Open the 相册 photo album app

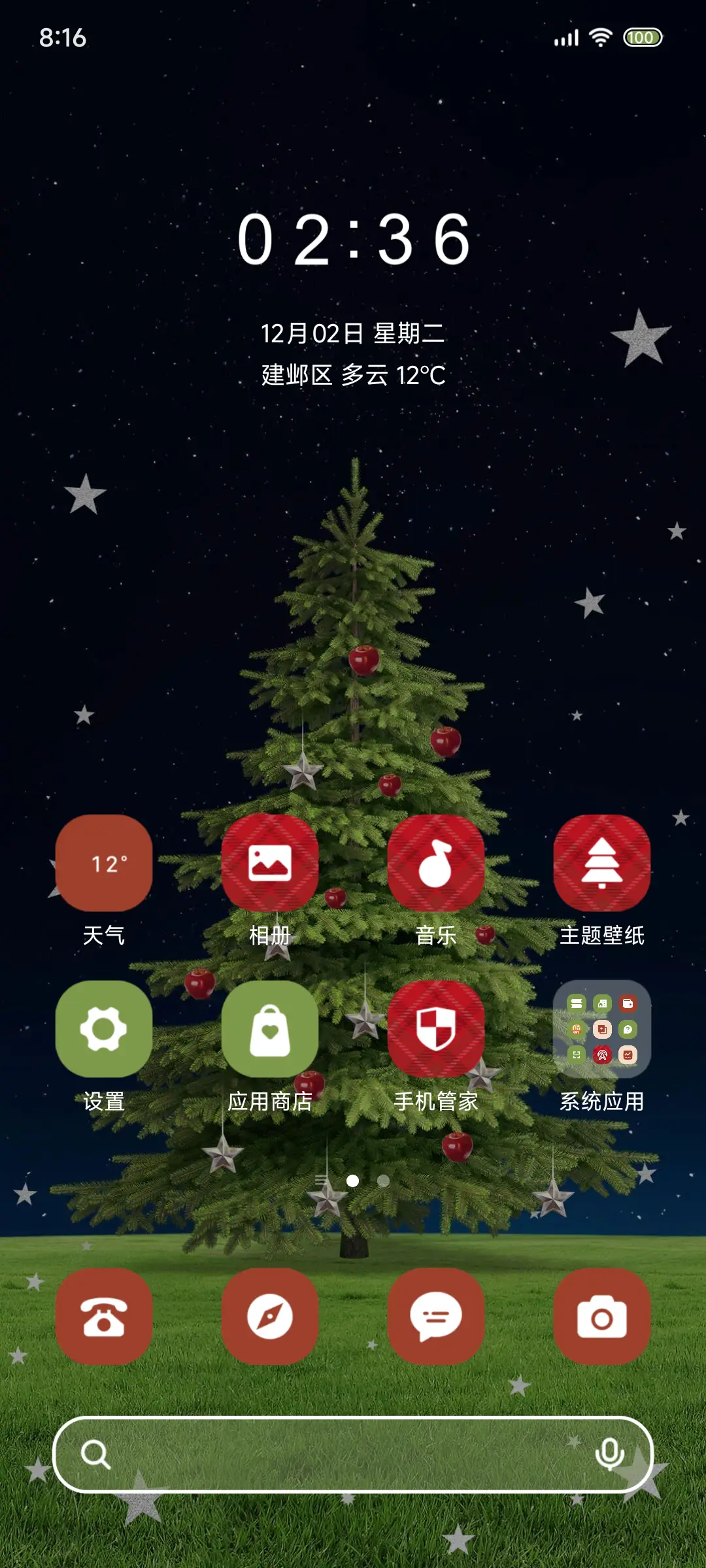pyautogui.click(x=270, y=865)
